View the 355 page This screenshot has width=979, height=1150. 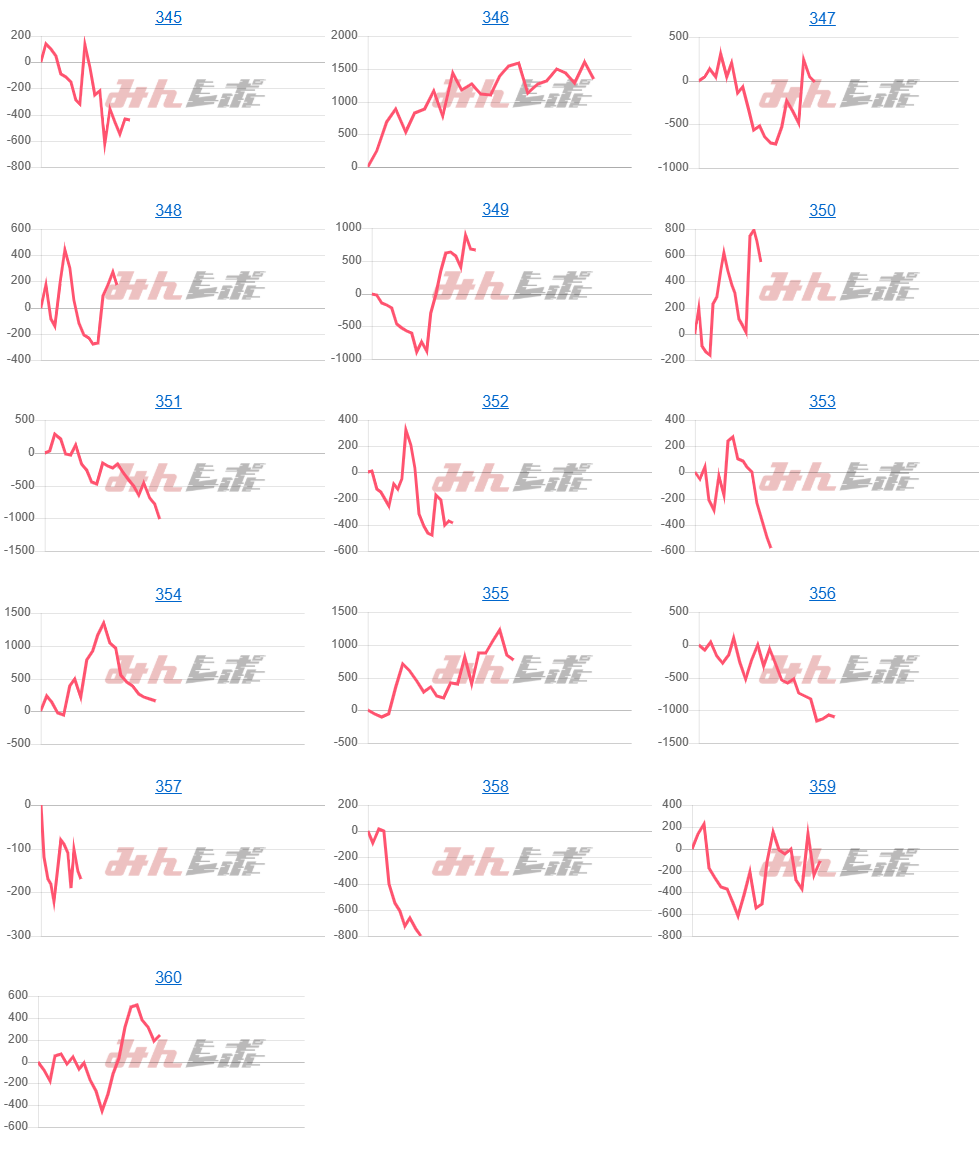495,594
